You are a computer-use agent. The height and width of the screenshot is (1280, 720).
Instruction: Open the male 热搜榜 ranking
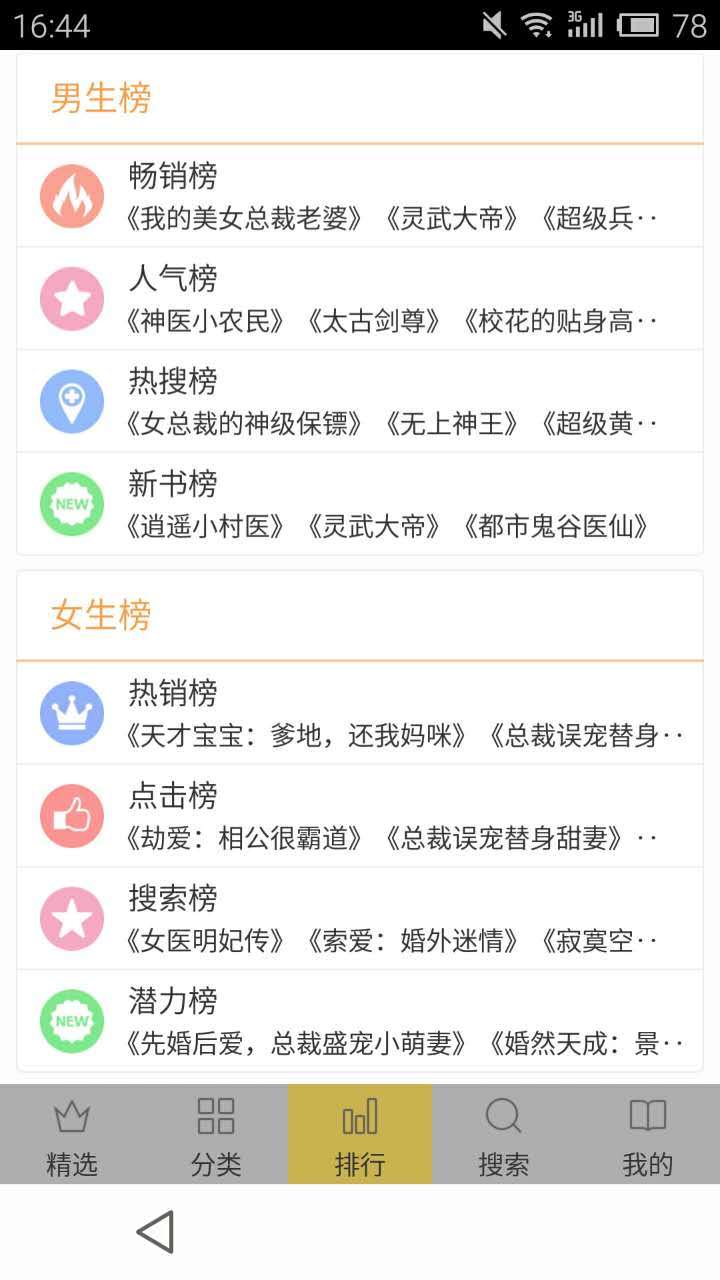coord(360,401)
